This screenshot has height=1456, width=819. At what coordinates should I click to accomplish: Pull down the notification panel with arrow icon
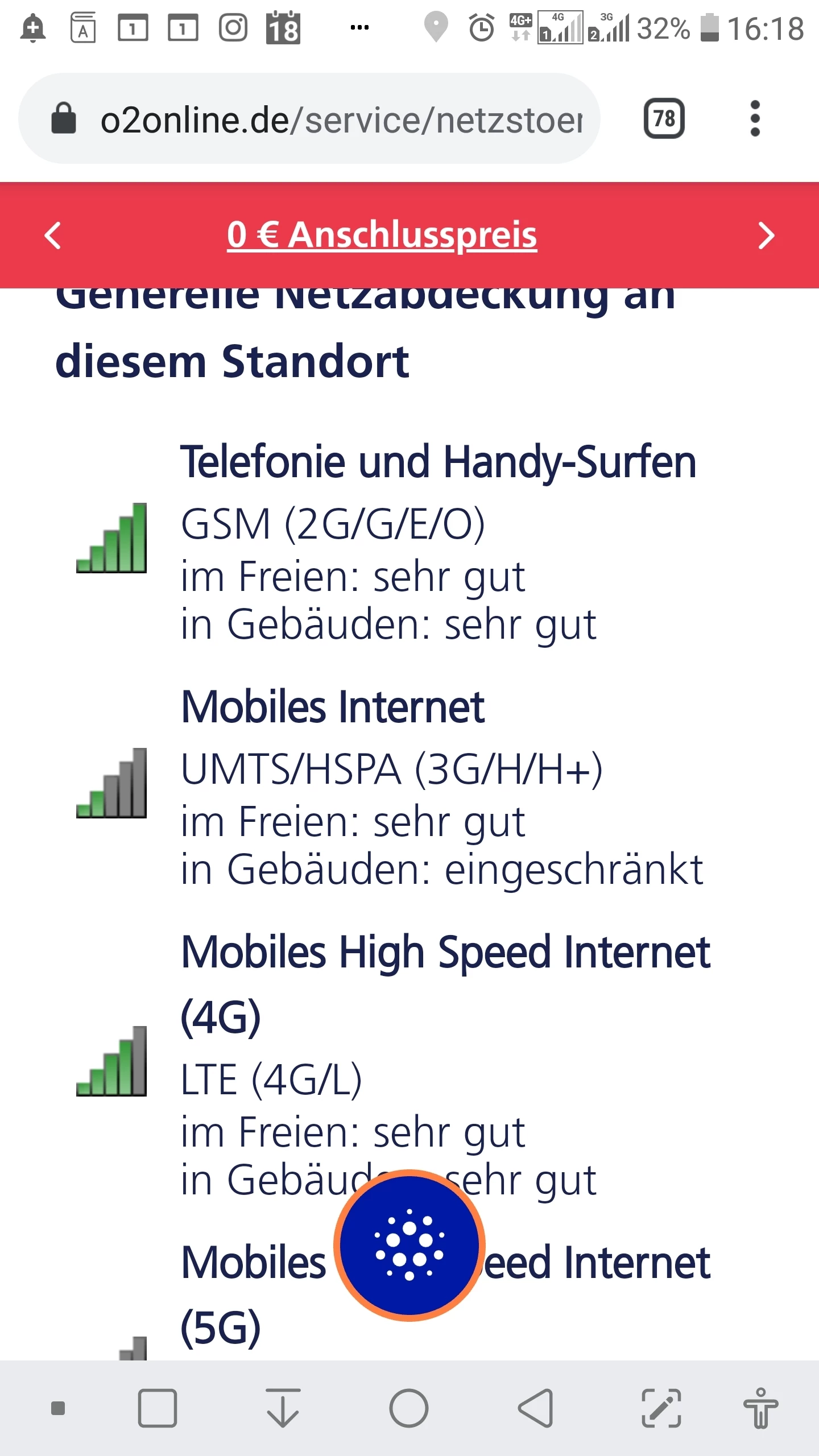coord(283,1408)
